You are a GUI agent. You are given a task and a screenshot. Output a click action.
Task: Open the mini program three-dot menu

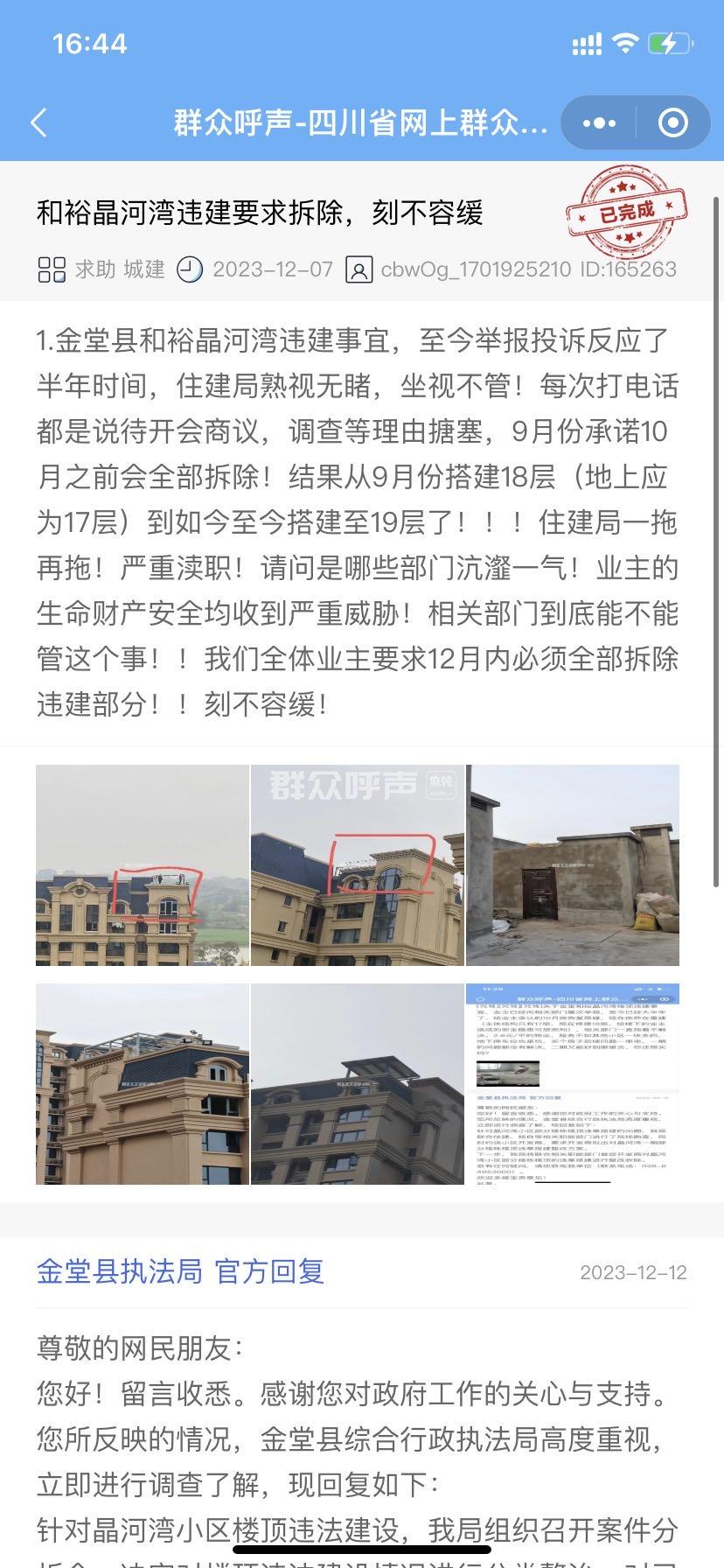tap(599, 123)
